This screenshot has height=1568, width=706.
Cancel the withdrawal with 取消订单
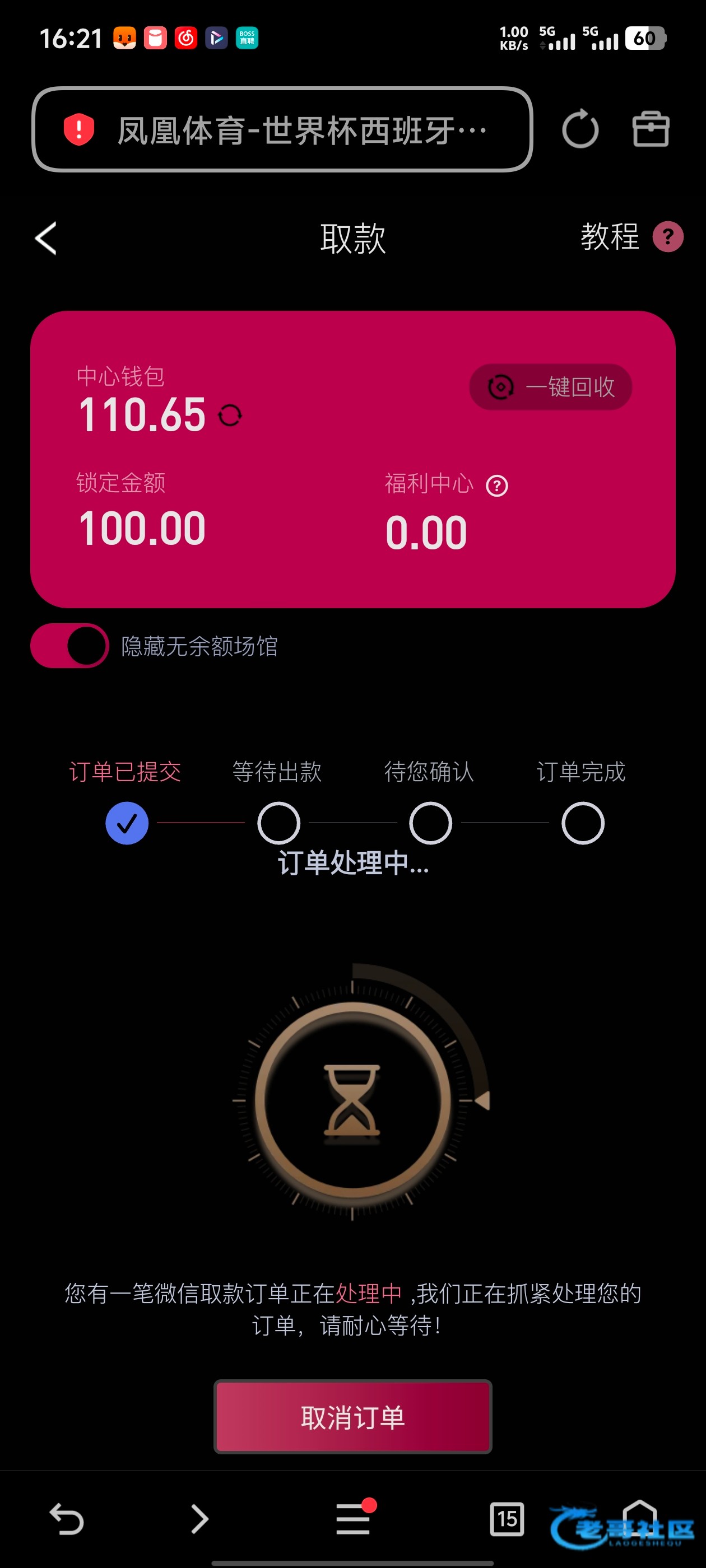(352, 1417)
